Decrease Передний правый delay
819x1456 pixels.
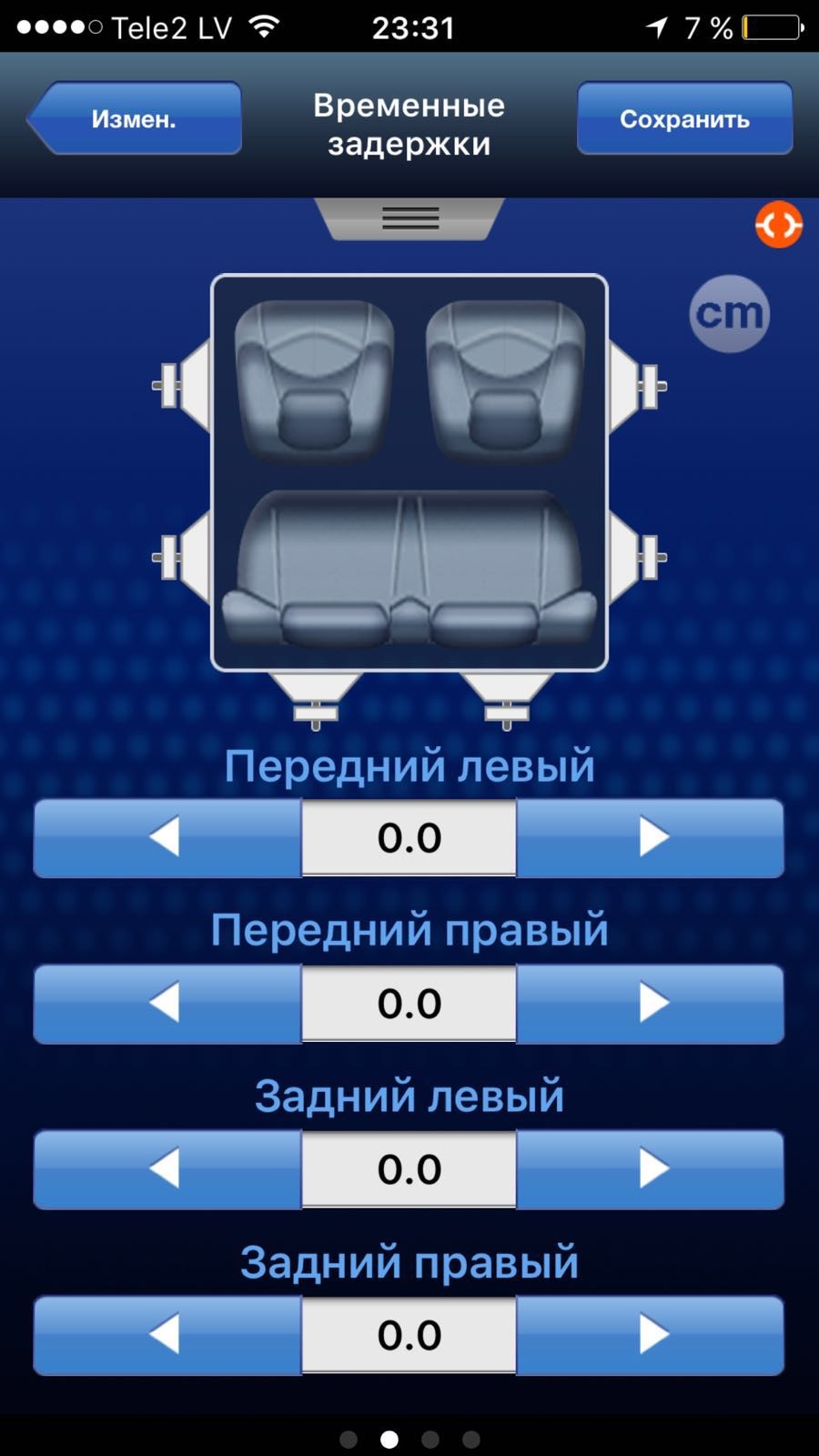[167, 1003]
